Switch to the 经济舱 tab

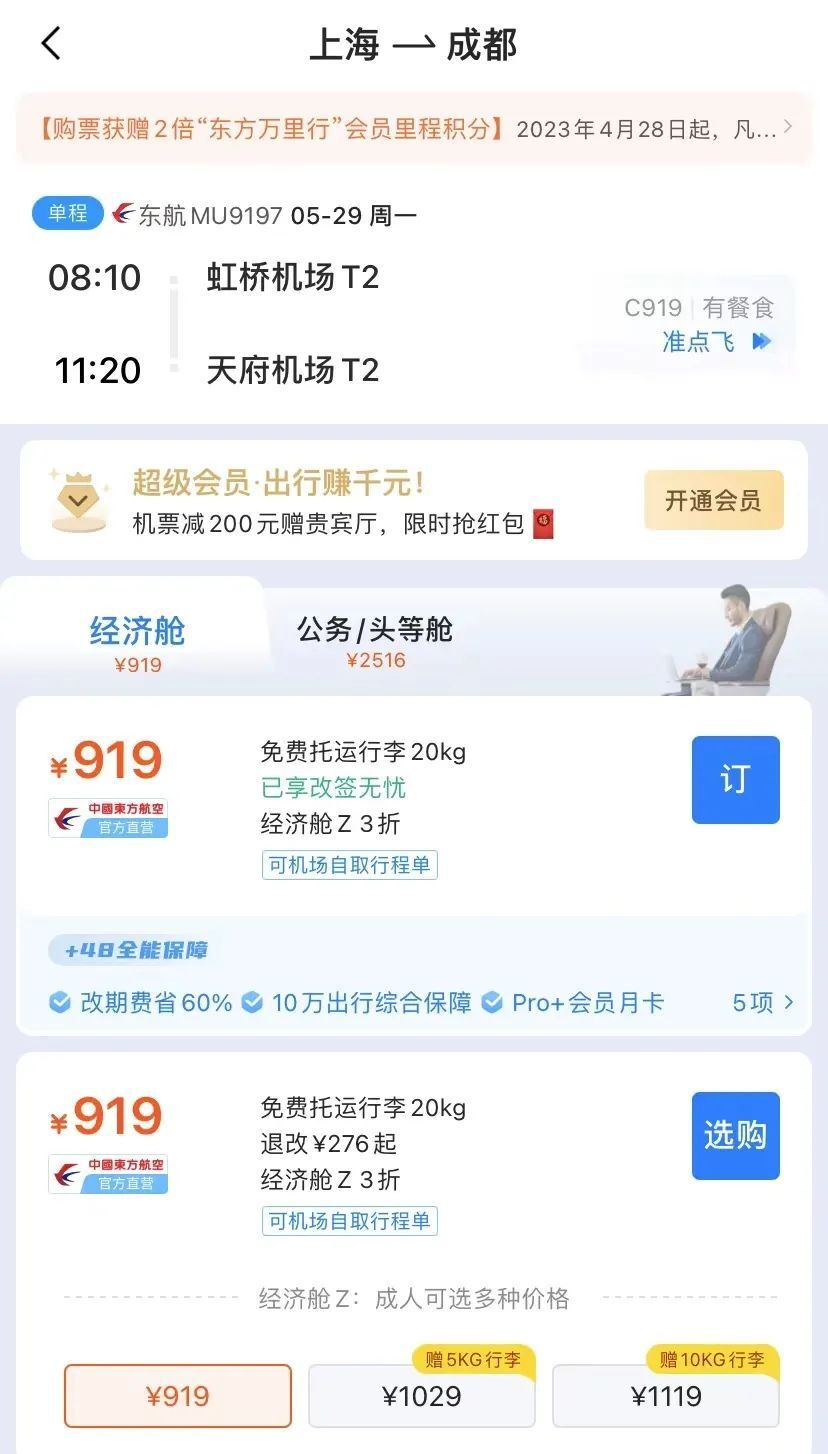point(138,642)
